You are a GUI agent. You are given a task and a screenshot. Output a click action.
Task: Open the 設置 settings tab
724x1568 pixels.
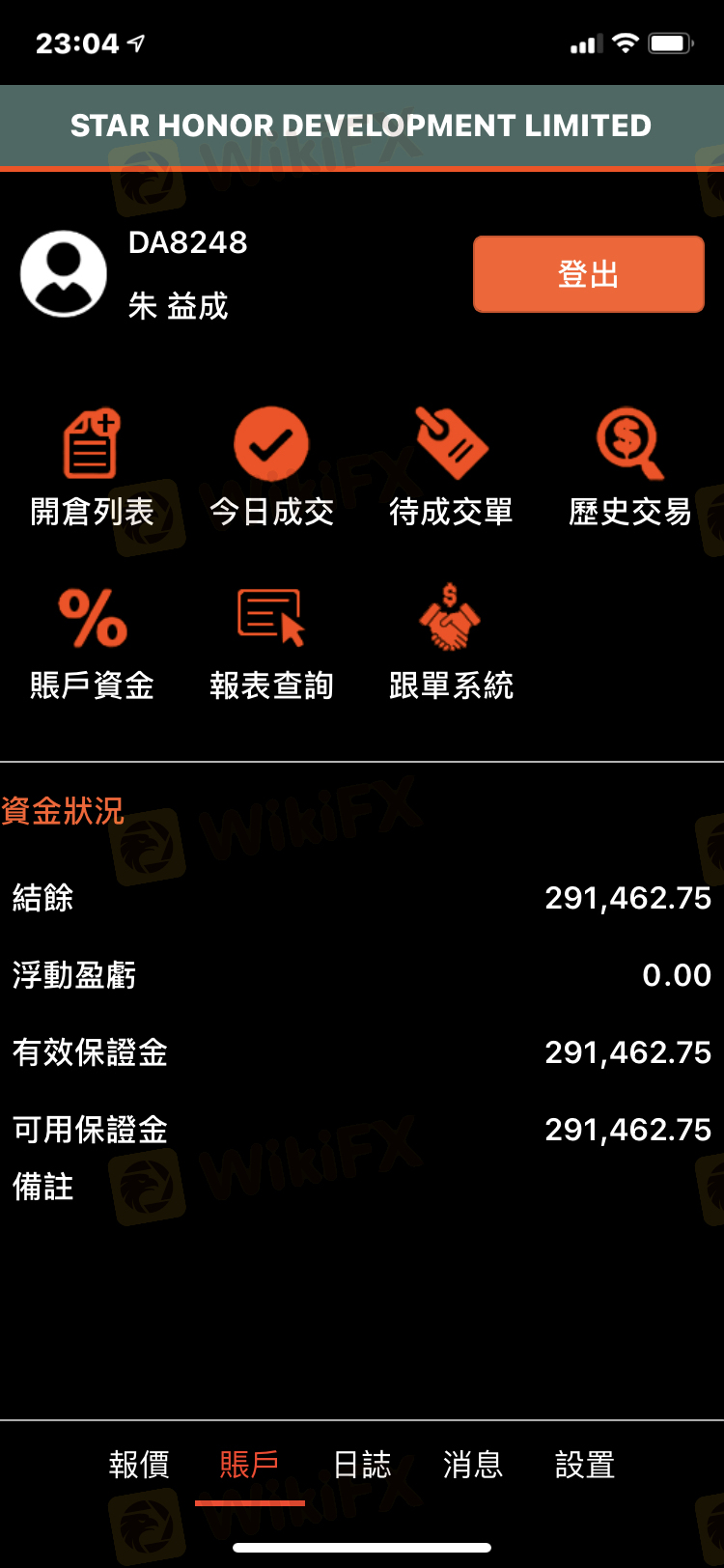[x=585, y=1465]
